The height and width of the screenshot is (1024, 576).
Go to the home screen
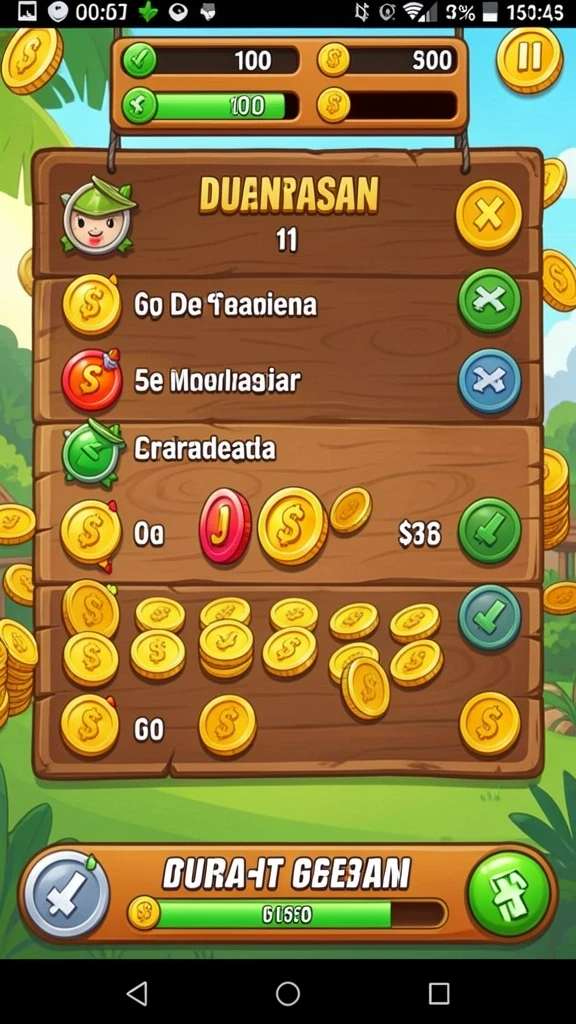pyautogui.click(x=287, y=993)
